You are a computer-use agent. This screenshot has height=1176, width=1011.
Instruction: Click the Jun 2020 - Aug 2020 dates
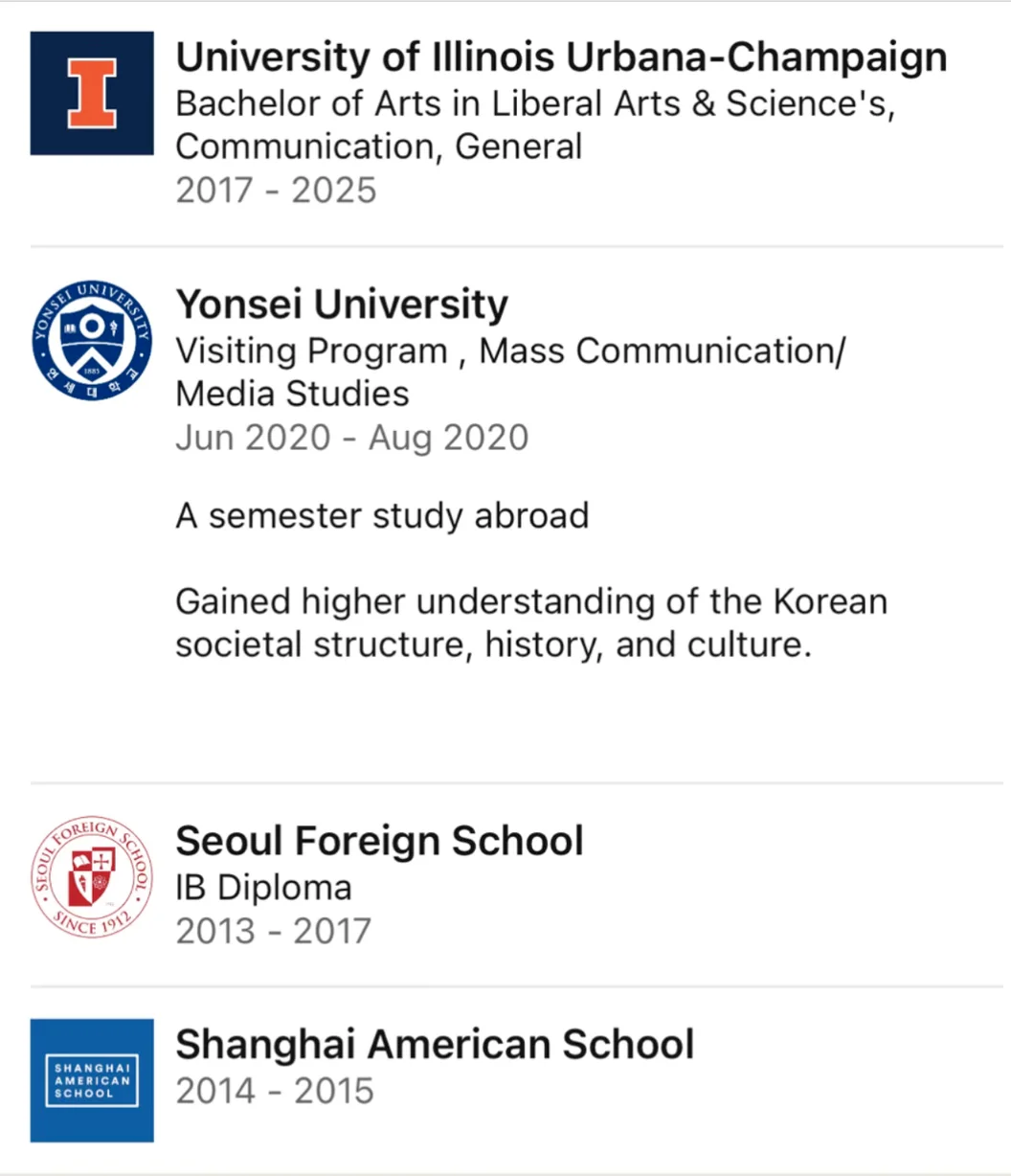[351, 437]
